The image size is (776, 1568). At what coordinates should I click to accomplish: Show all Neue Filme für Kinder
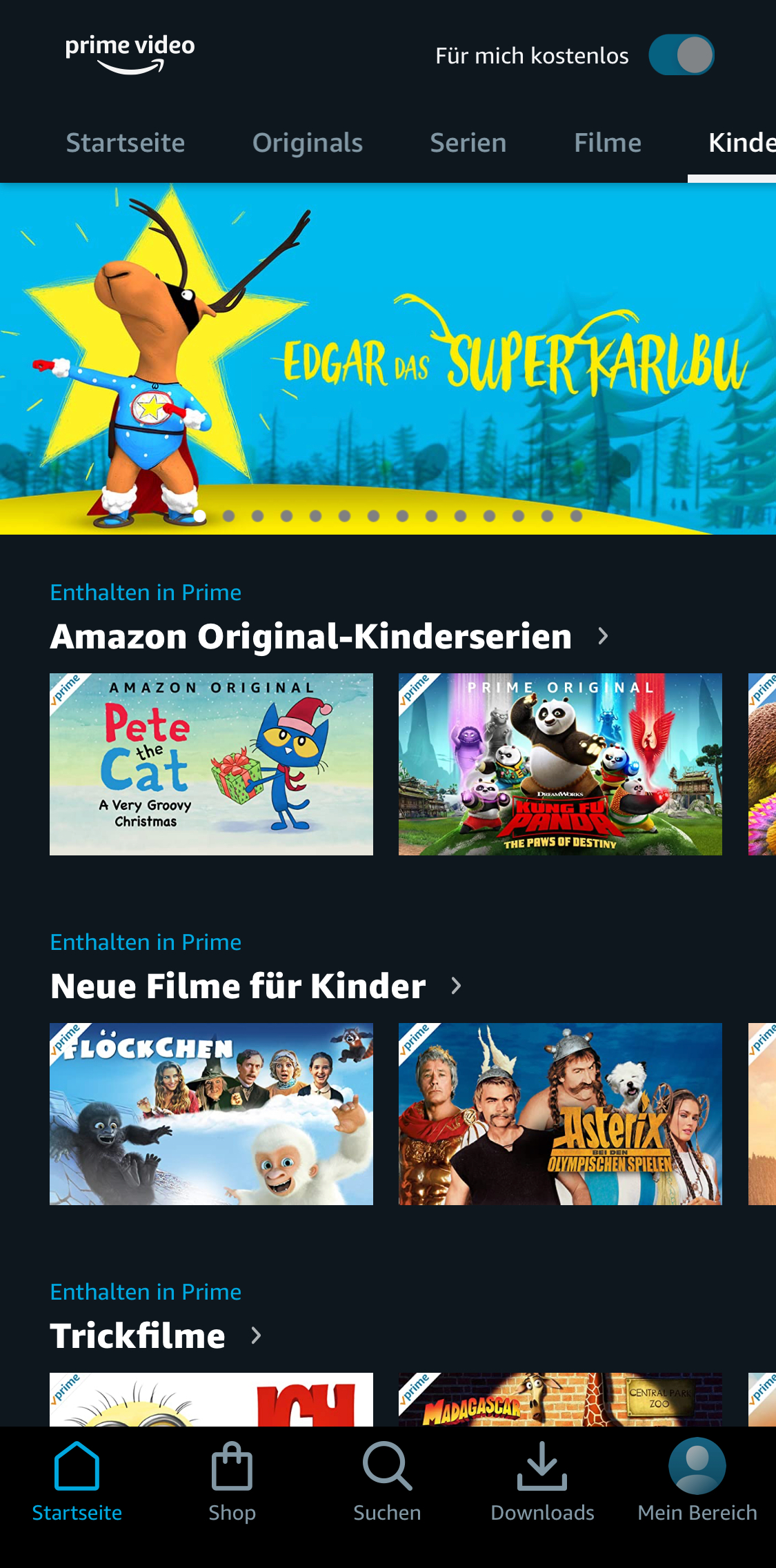[456, 986]
